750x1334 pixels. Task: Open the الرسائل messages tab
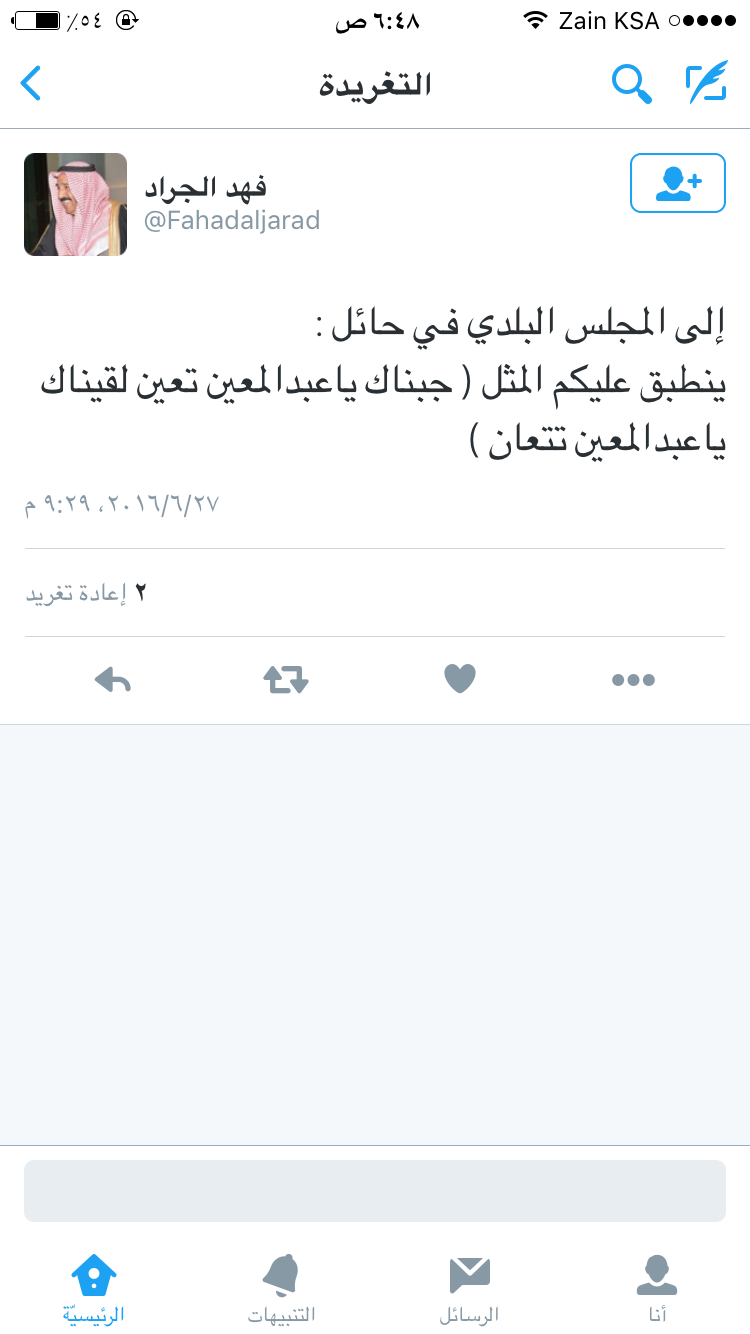click(469, 1290)
